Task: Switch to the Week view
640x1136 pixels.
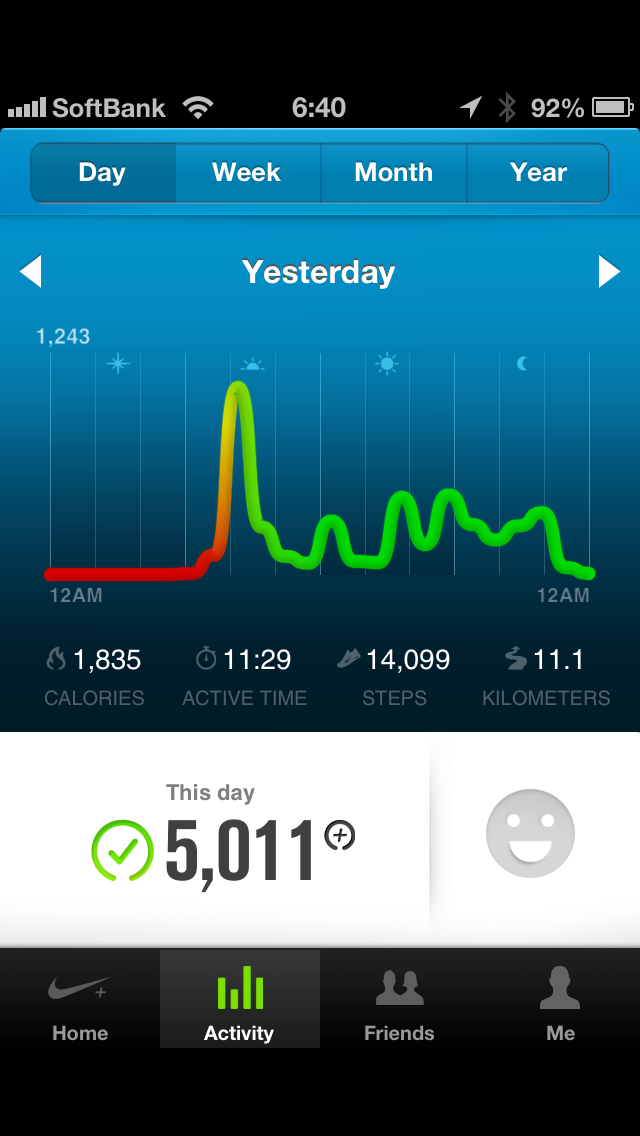Action: (x=247, y=173)
